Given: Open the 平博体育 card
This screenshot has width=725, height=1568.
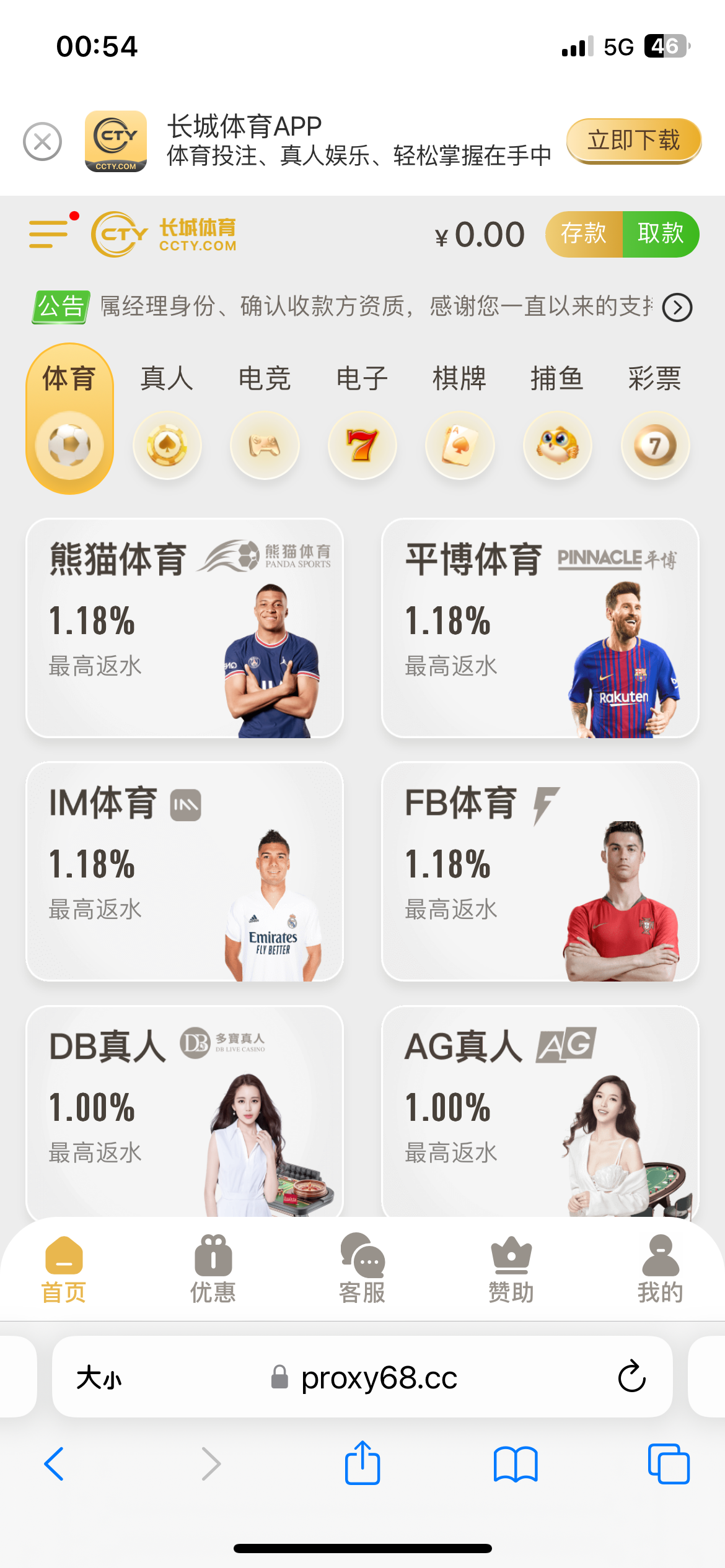Looking at the screenshot, I should (540, 628).
